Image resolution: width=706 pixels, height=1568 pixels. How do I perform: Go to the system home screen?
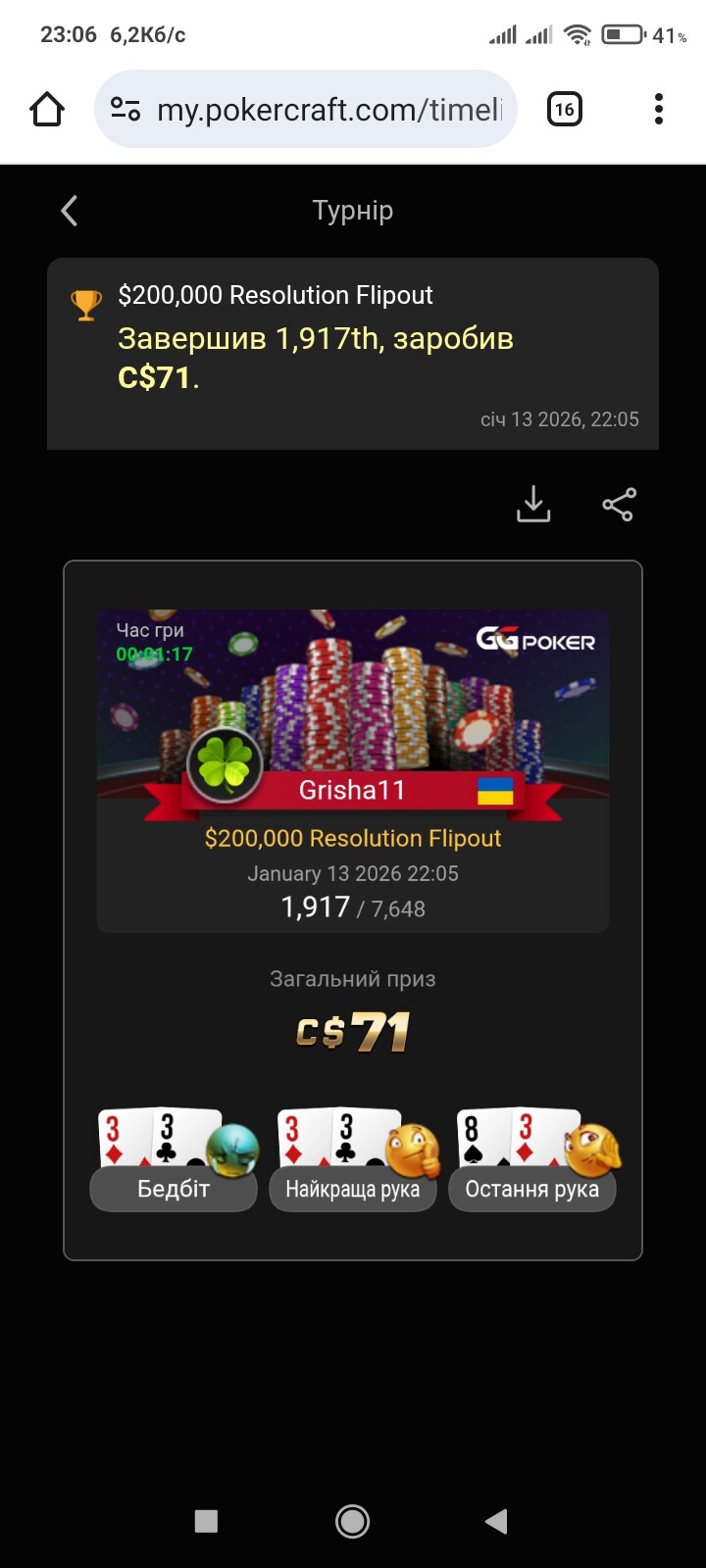(353, 1521)
